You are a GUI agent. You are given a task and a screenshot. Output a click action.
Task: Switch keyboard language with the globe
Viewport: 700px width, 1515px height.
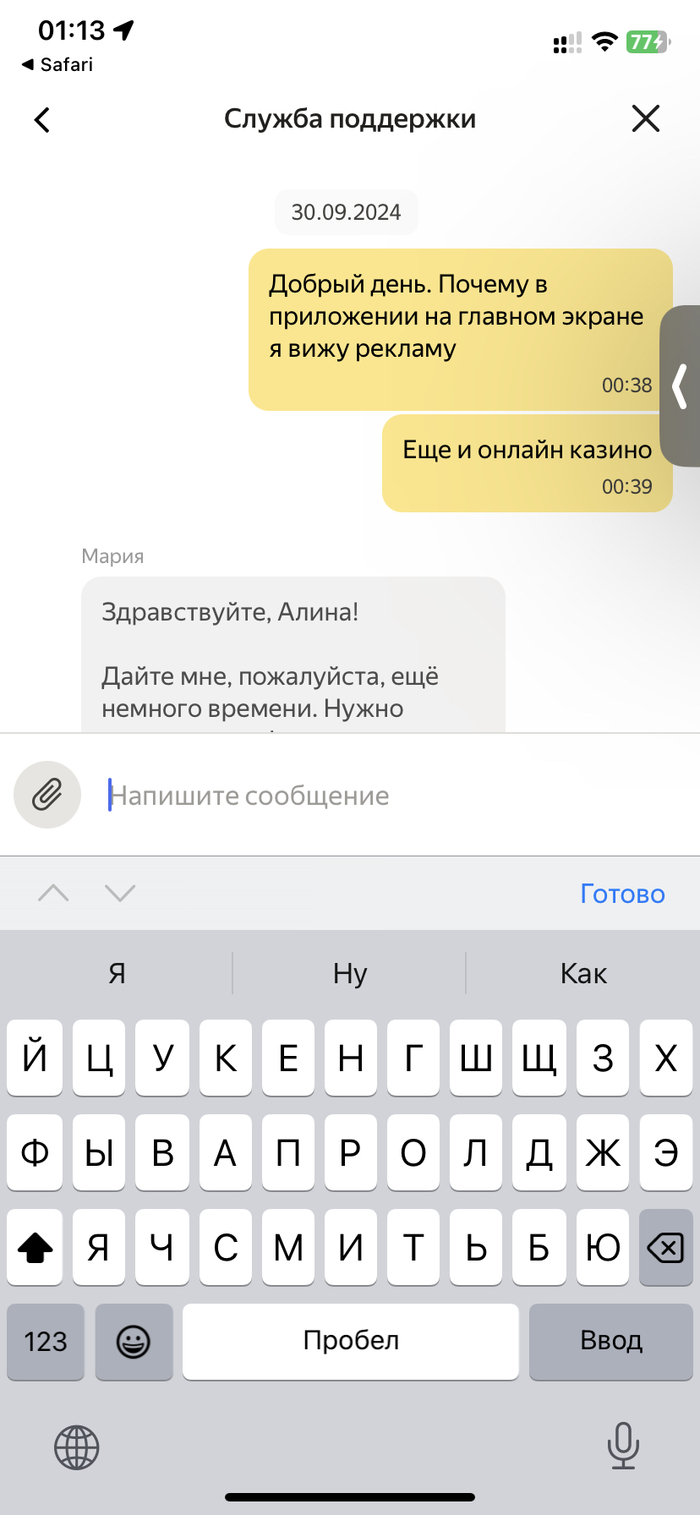coord(77,1446)
